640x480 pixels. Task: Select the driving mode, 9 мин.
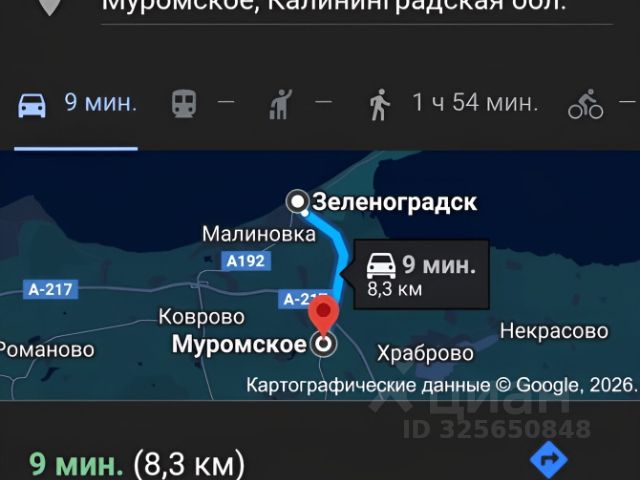point(76,103)
